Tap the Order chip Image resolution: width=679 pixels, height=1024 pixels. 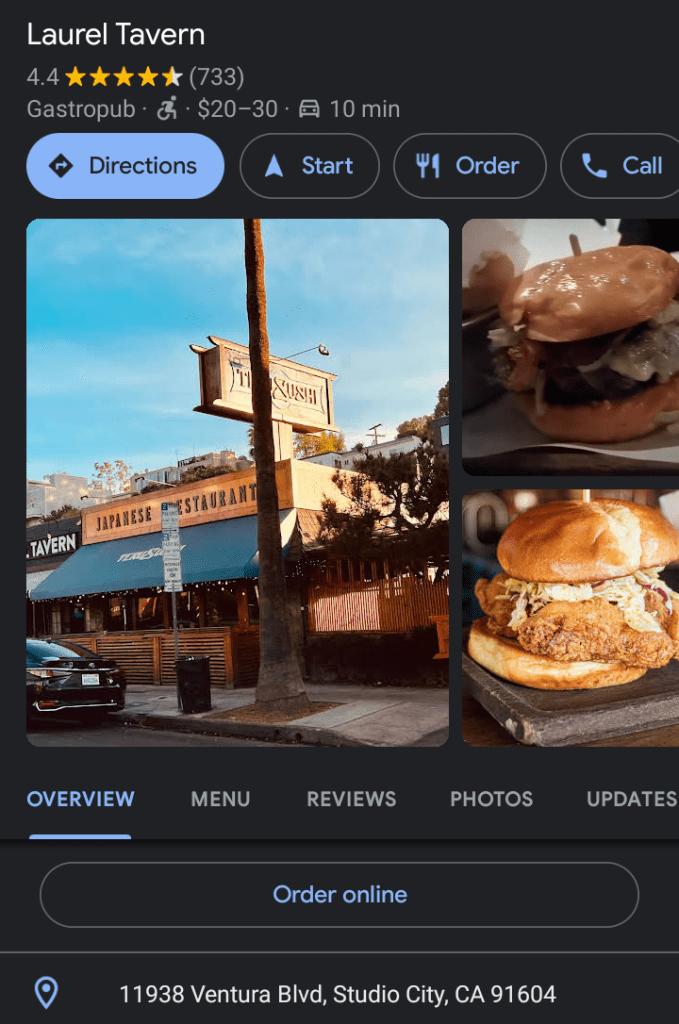pos(470,166)
